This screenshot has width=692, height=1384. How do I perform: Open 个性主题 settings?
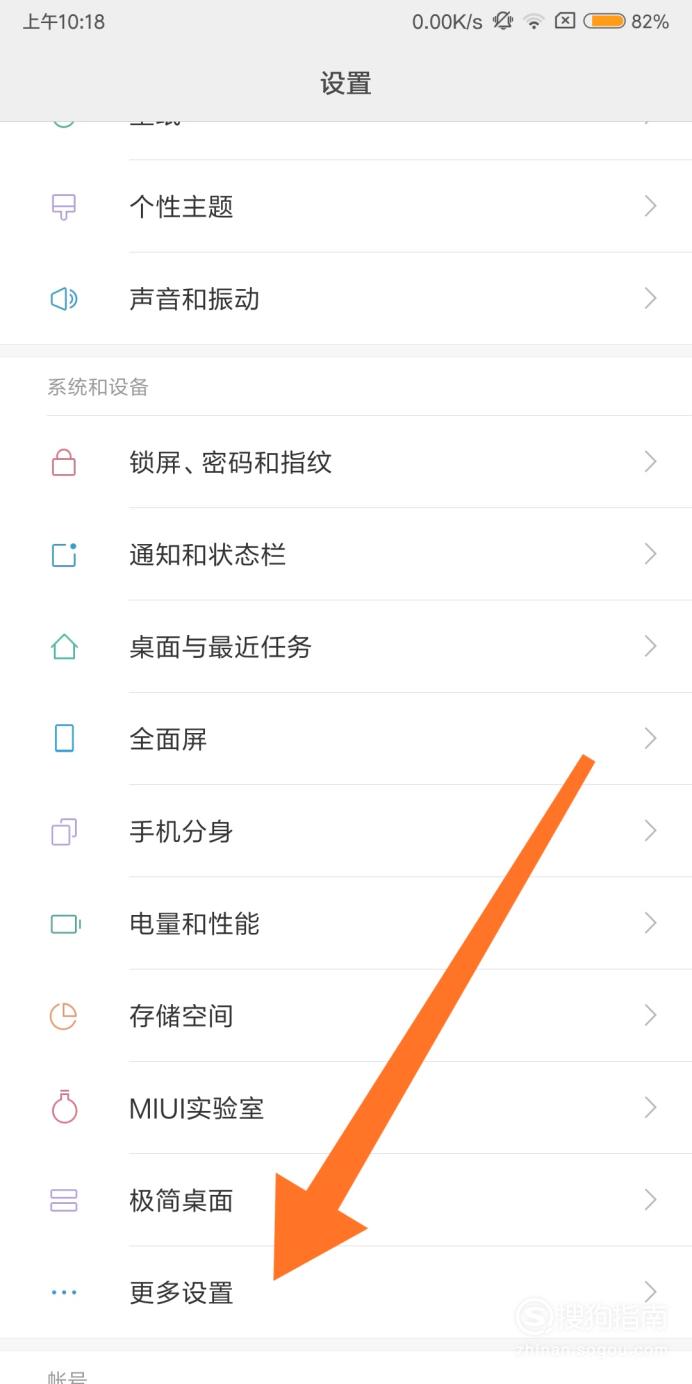346,206
